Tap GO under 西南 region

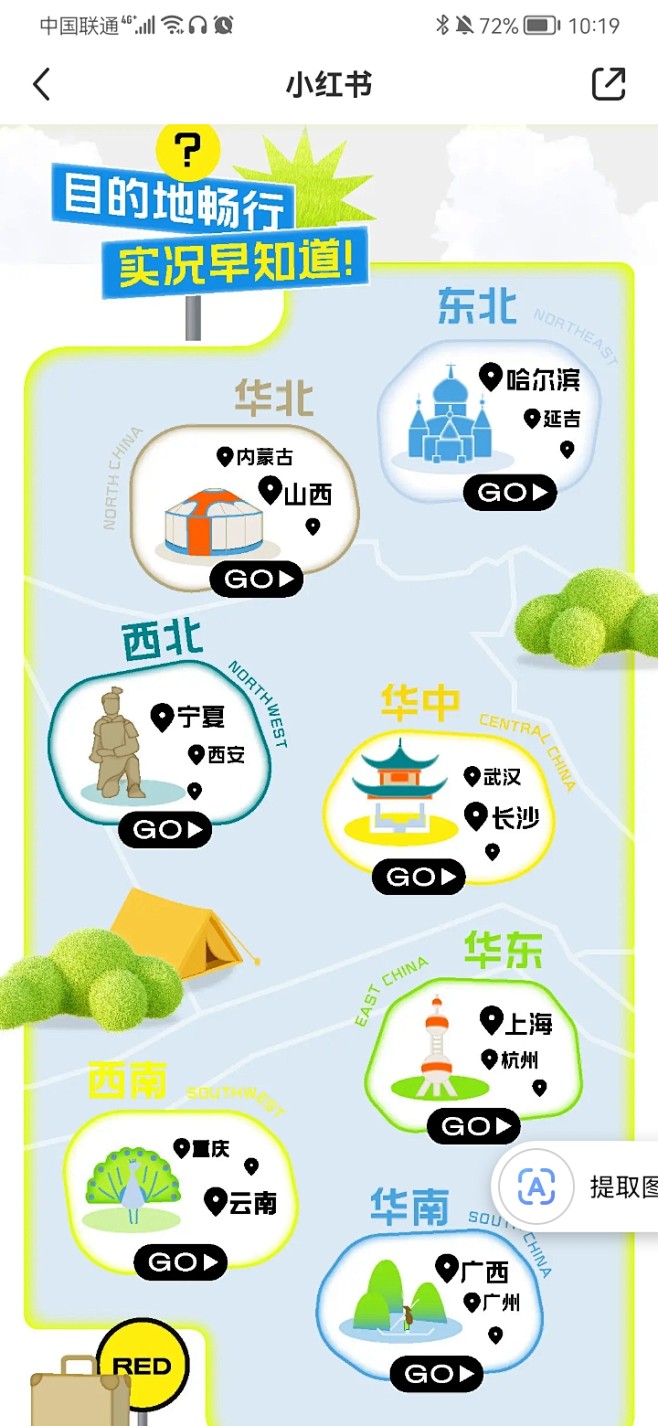181,1262
